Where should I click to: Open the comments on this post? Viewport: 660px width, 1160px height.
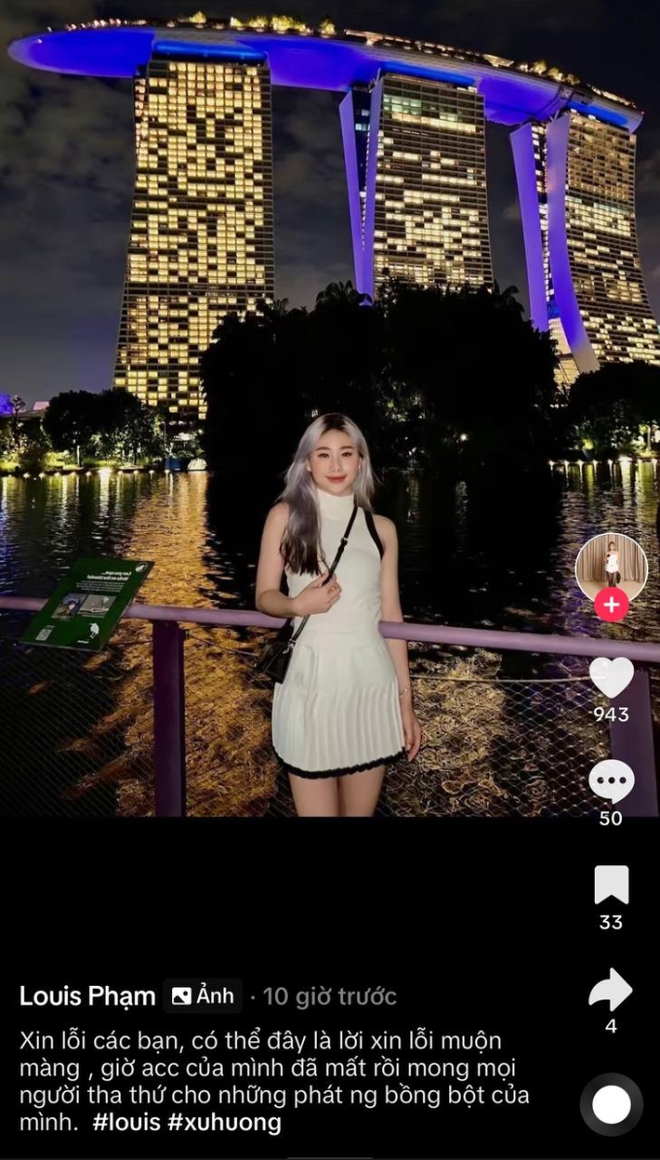(x=611, y=781)
